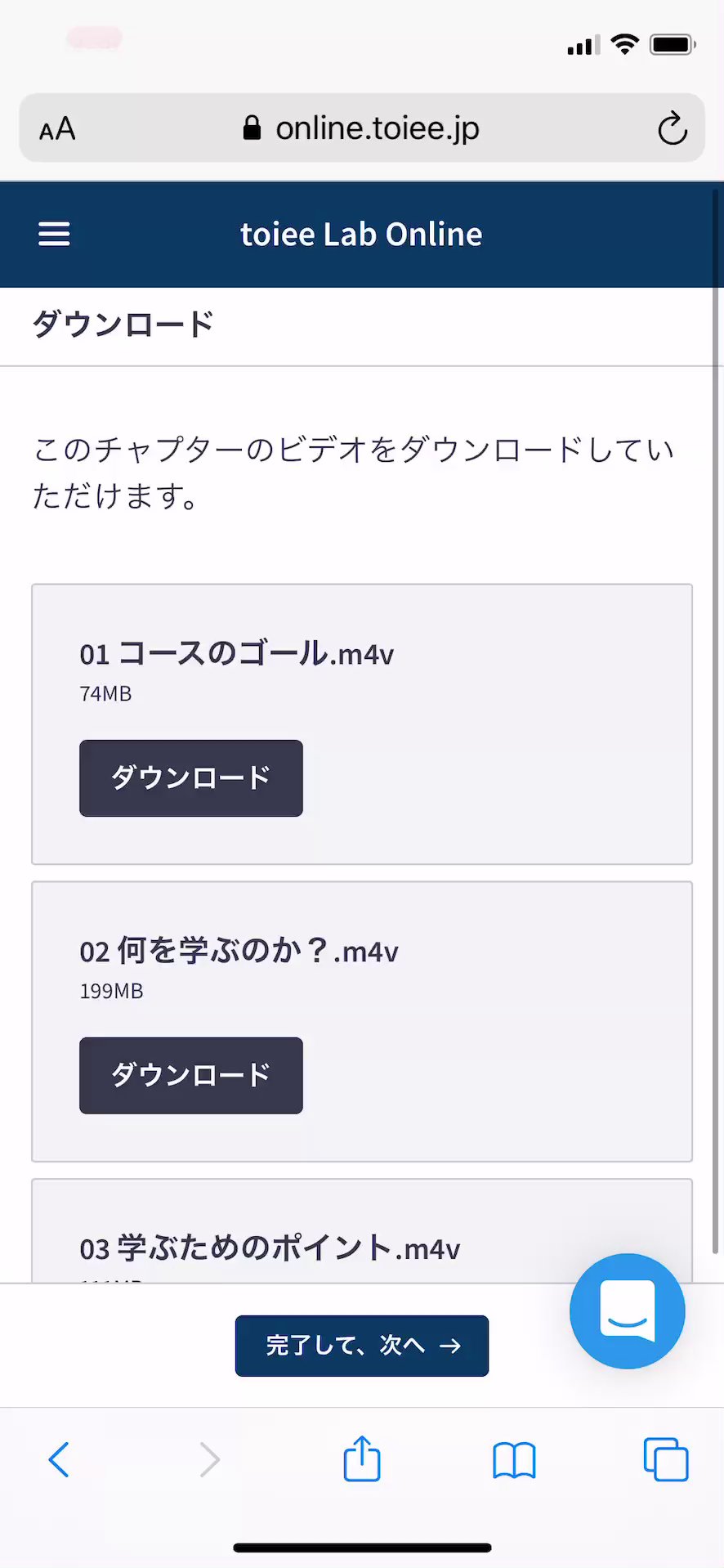Download 01 コースのゴール.m4v video
This screenshot has width=724, height=1568.
(190, 777)
